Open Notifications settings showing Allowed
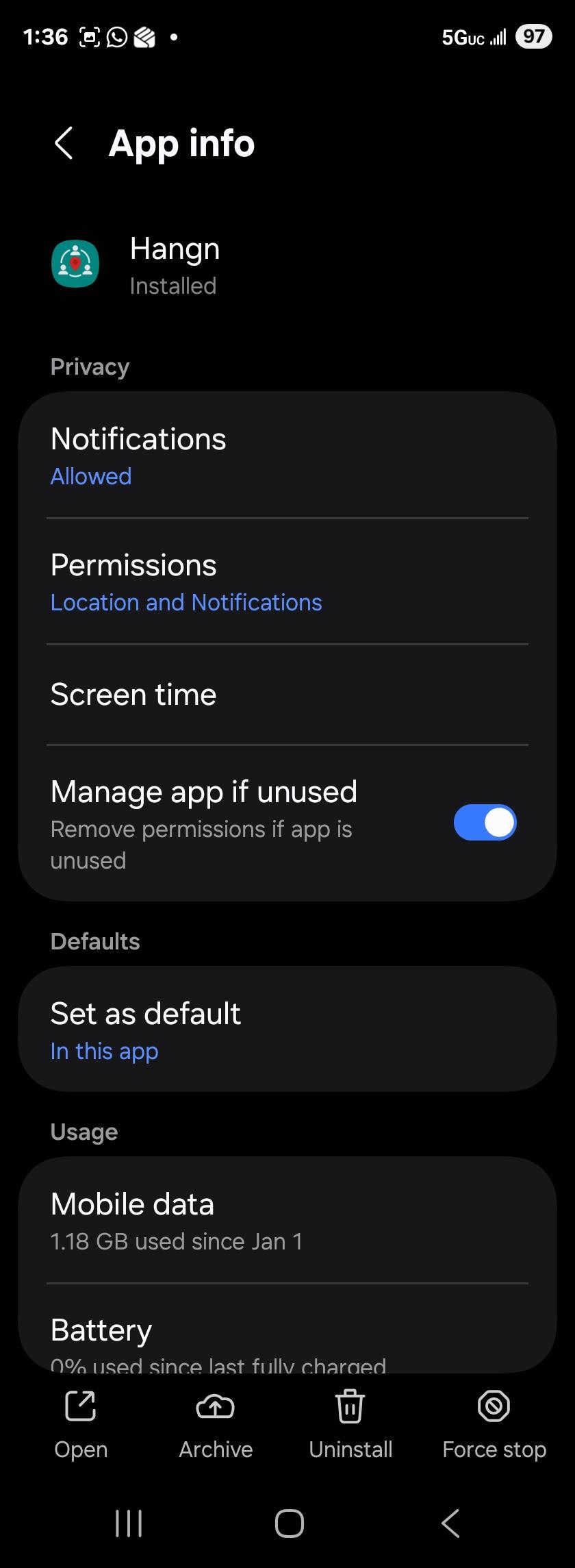 click(287, 454)
